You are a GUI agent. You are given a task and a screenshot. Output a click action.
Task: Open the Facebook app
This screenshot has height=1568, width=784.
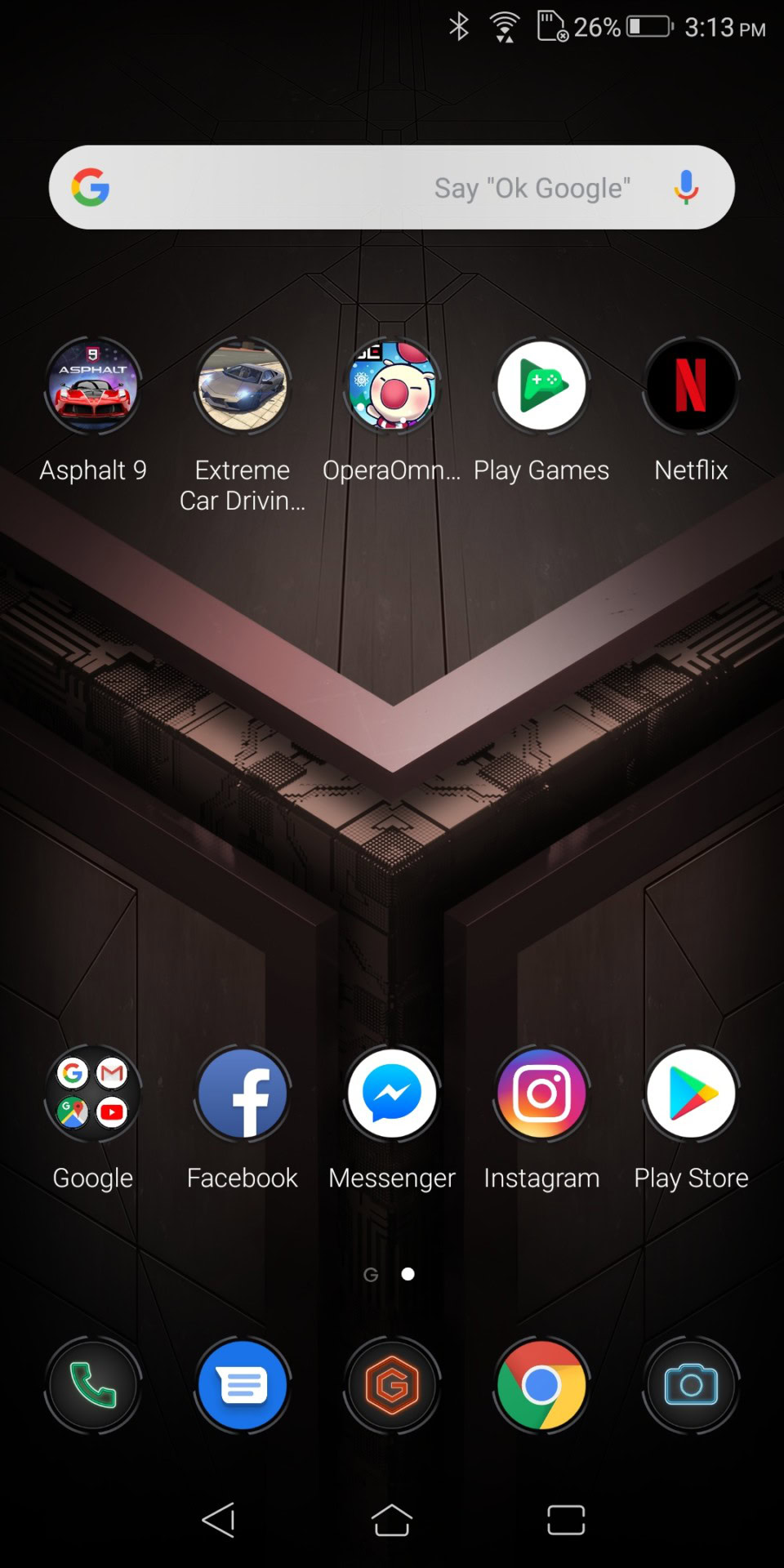point(243,1094)
